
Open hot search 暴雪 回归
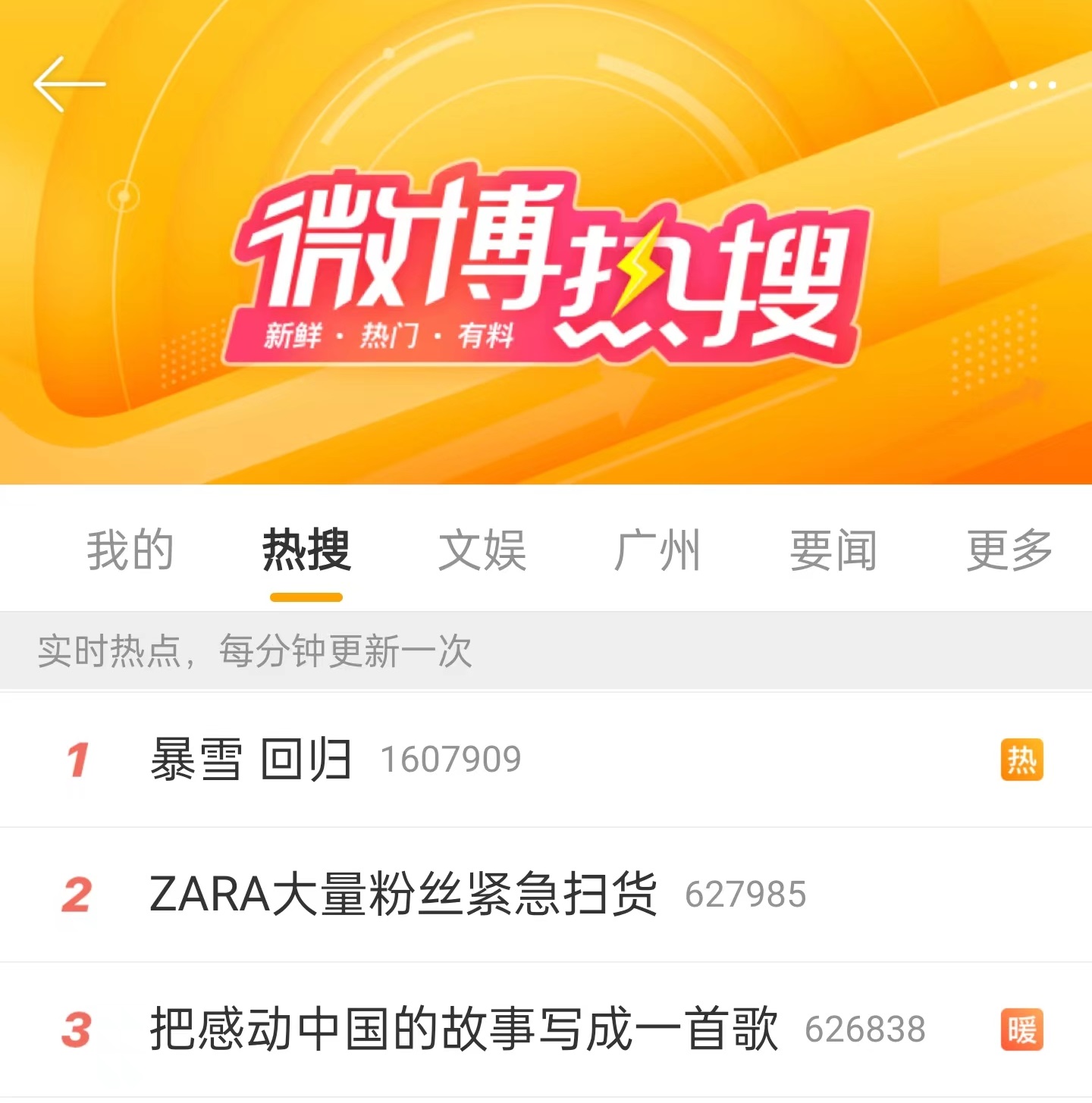point(546,760)
